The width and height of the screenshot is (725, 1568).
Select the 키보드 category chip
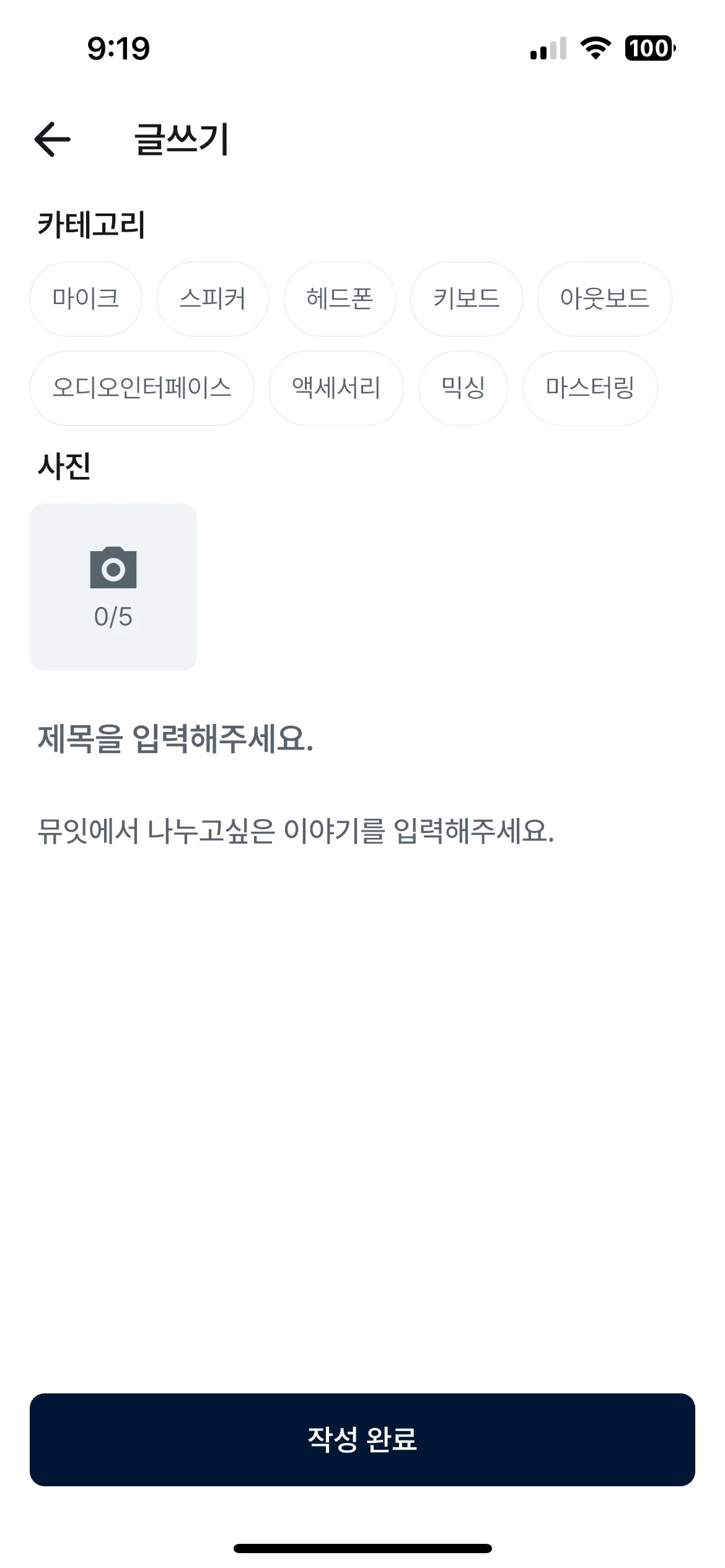click(x=467, y=299)
